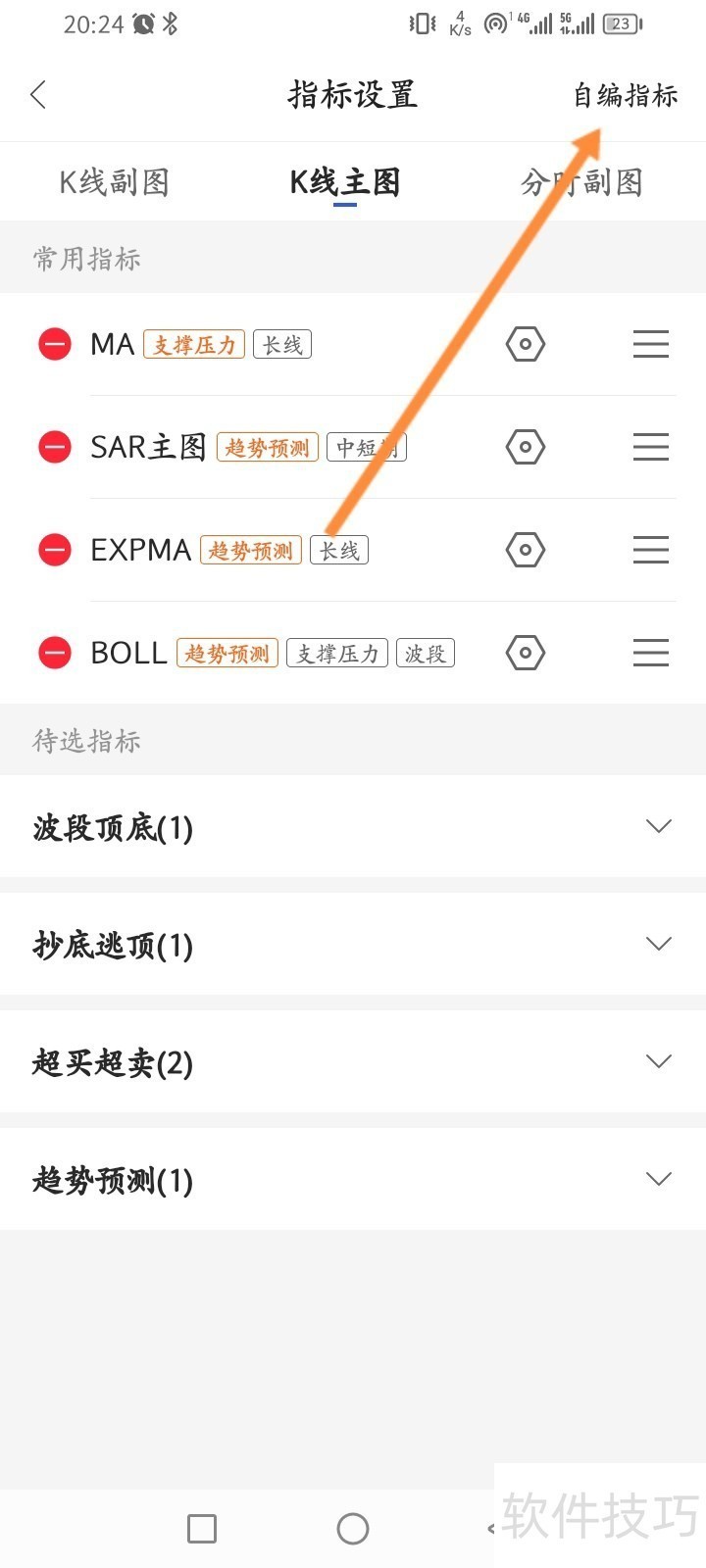The width and height of the screenshot is (706, 1568).
Task: Open settings for the EXPMA indicator
Action: [525, 550]
